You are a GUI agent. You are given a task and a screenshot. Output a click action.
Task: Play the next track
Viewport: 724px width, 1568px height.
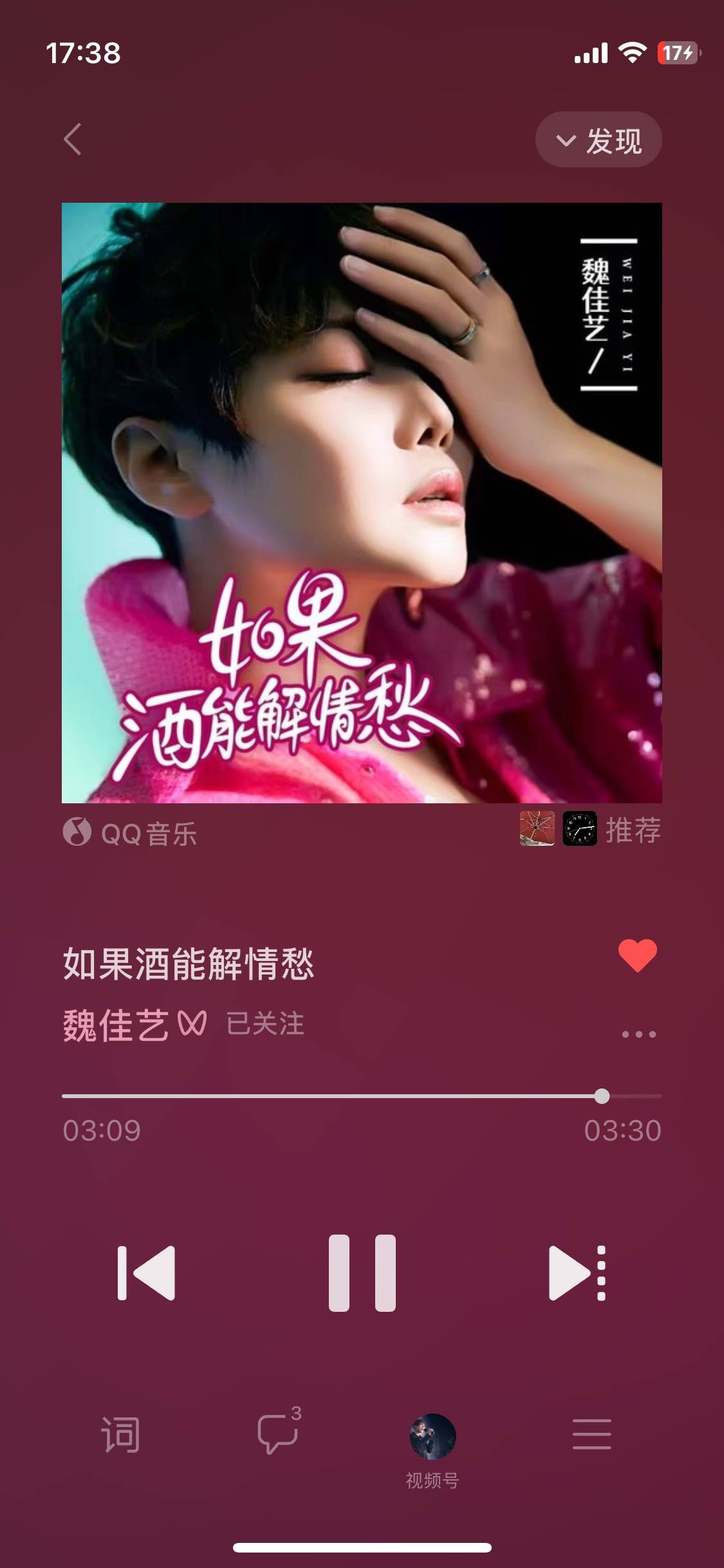click(577, 1273)
